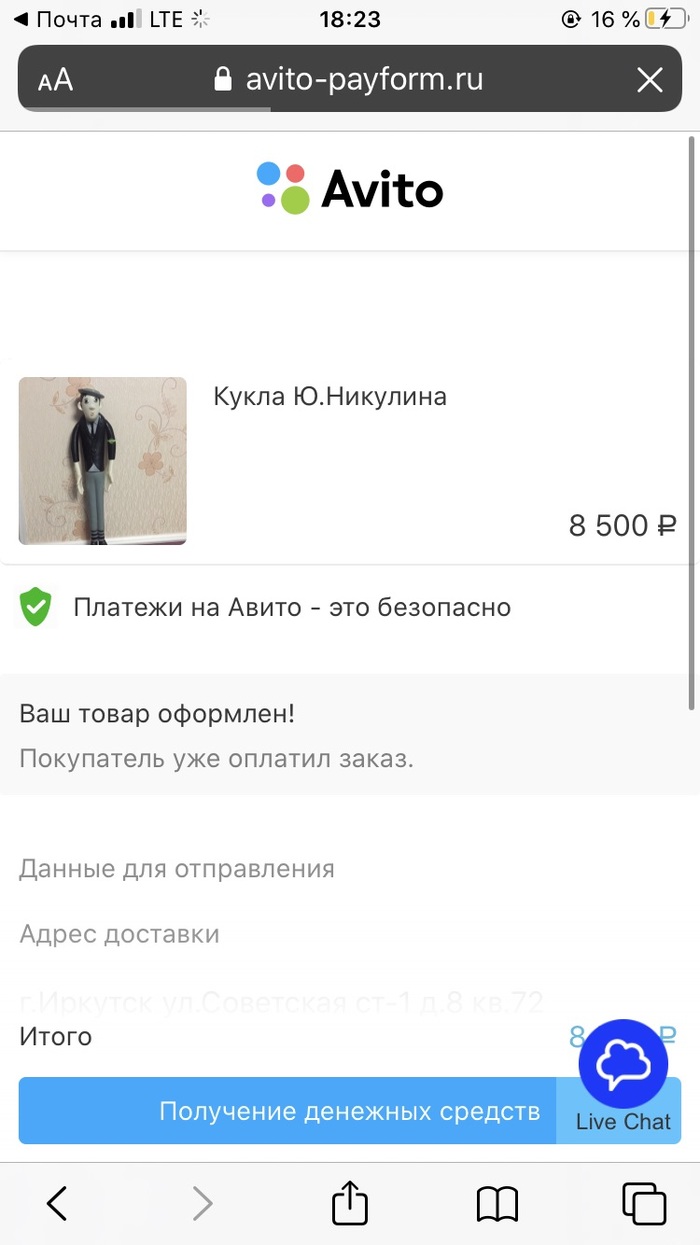Viewport: 700px width, 1245px height.
Task: Tap the Получение денежных средств button
Action: [x=288, y=1111]
